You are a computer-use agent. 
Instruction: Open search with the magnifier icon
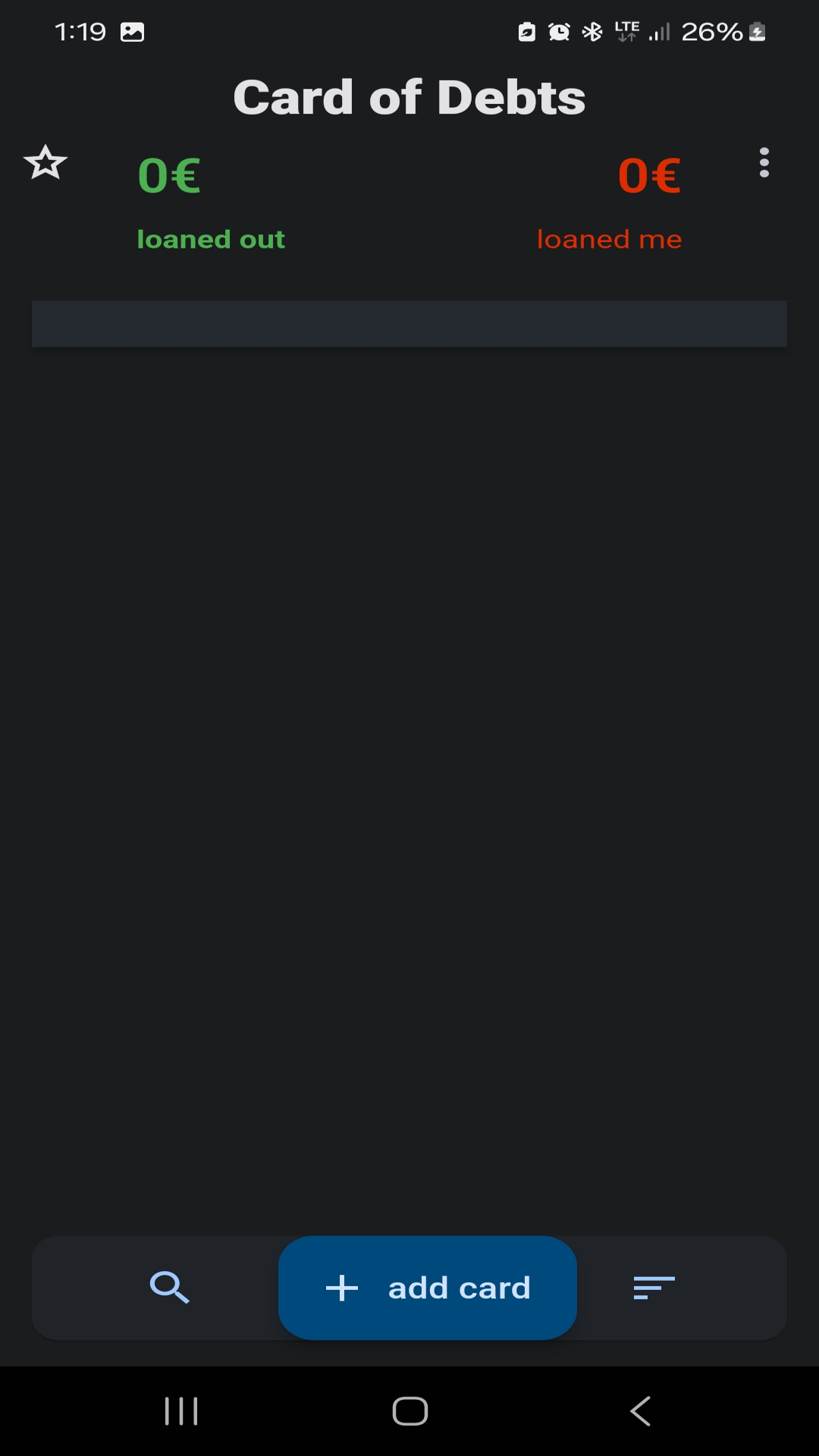[169, 1288]
